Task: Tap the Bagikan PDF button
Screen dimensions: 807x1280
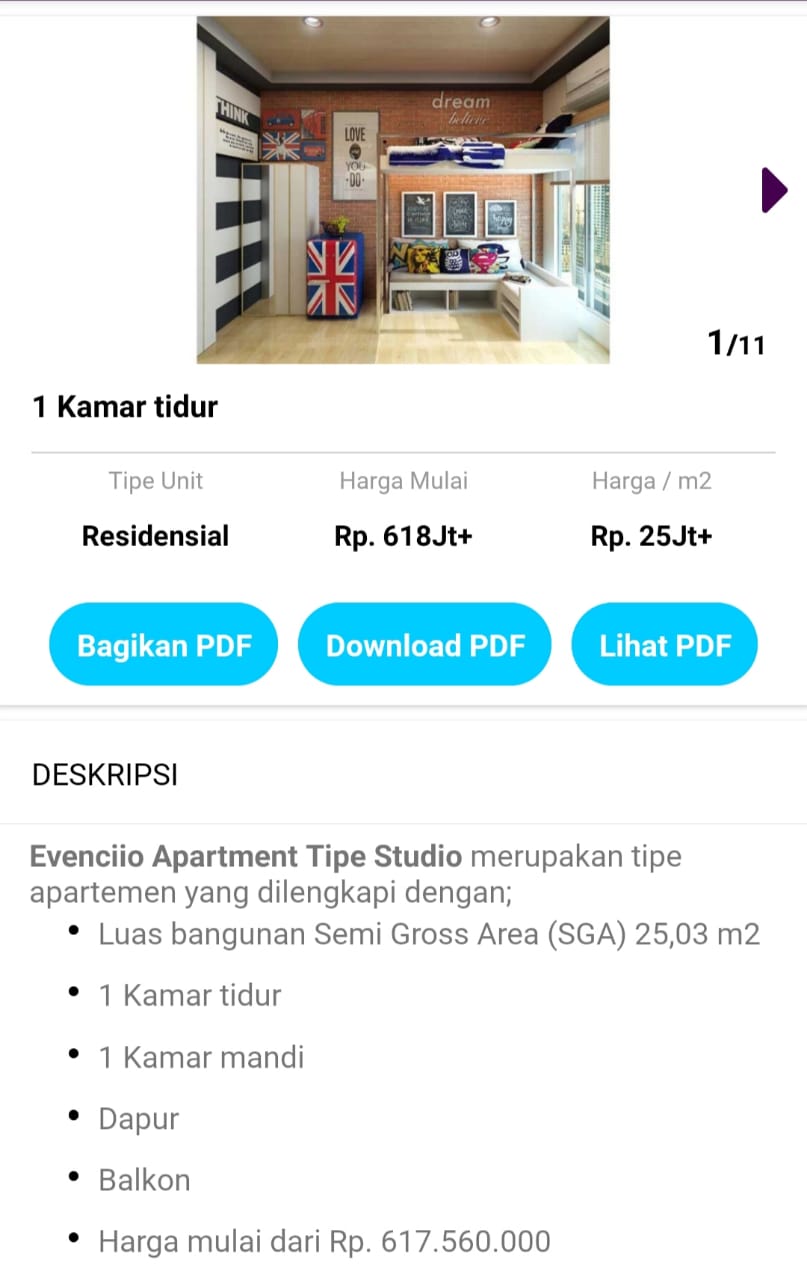Action: coord(164,645)
